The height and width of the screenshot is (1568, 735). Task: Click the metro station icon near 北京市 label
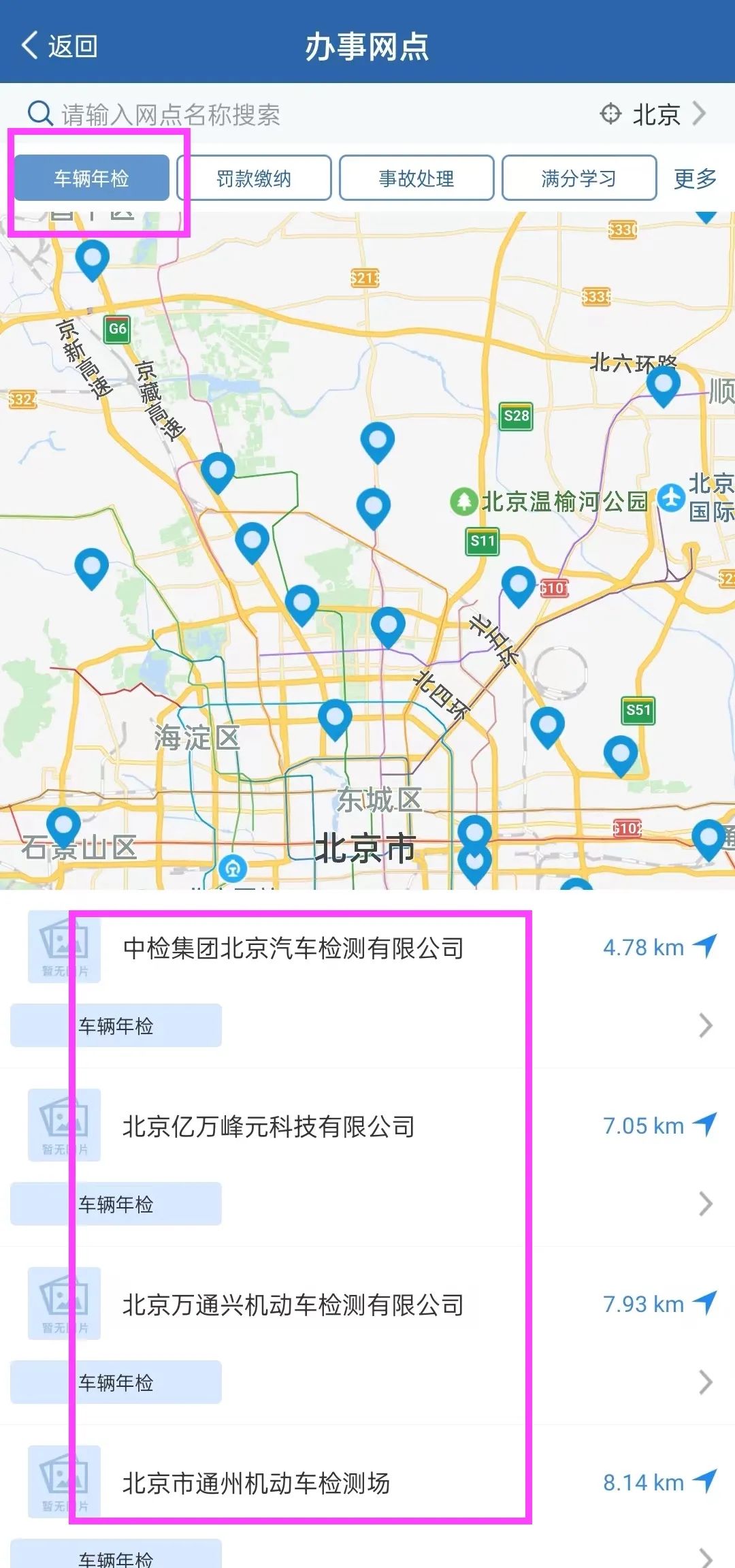(235, 867)
